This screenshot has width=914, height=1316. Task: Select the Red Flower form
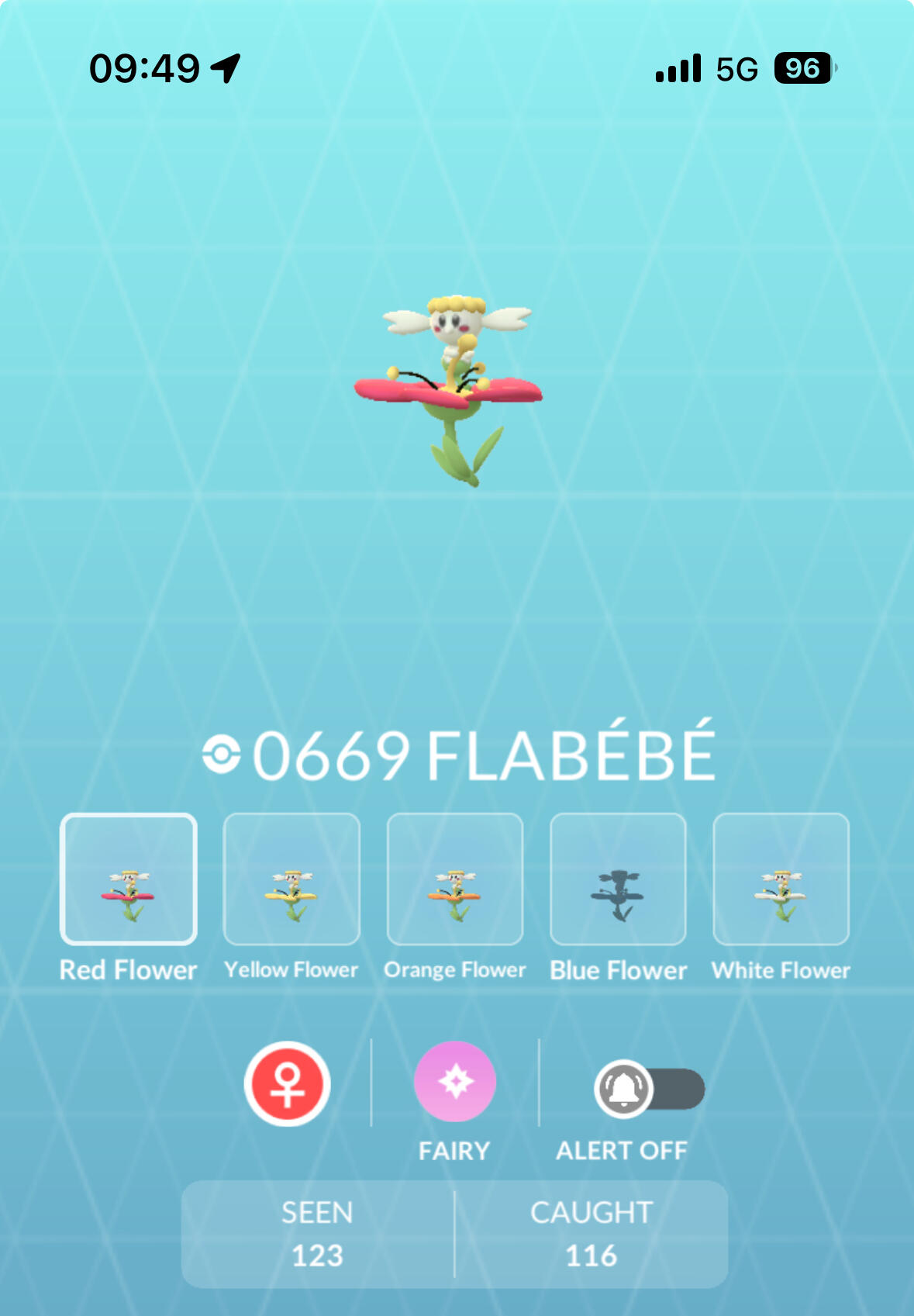click(129, 879)
